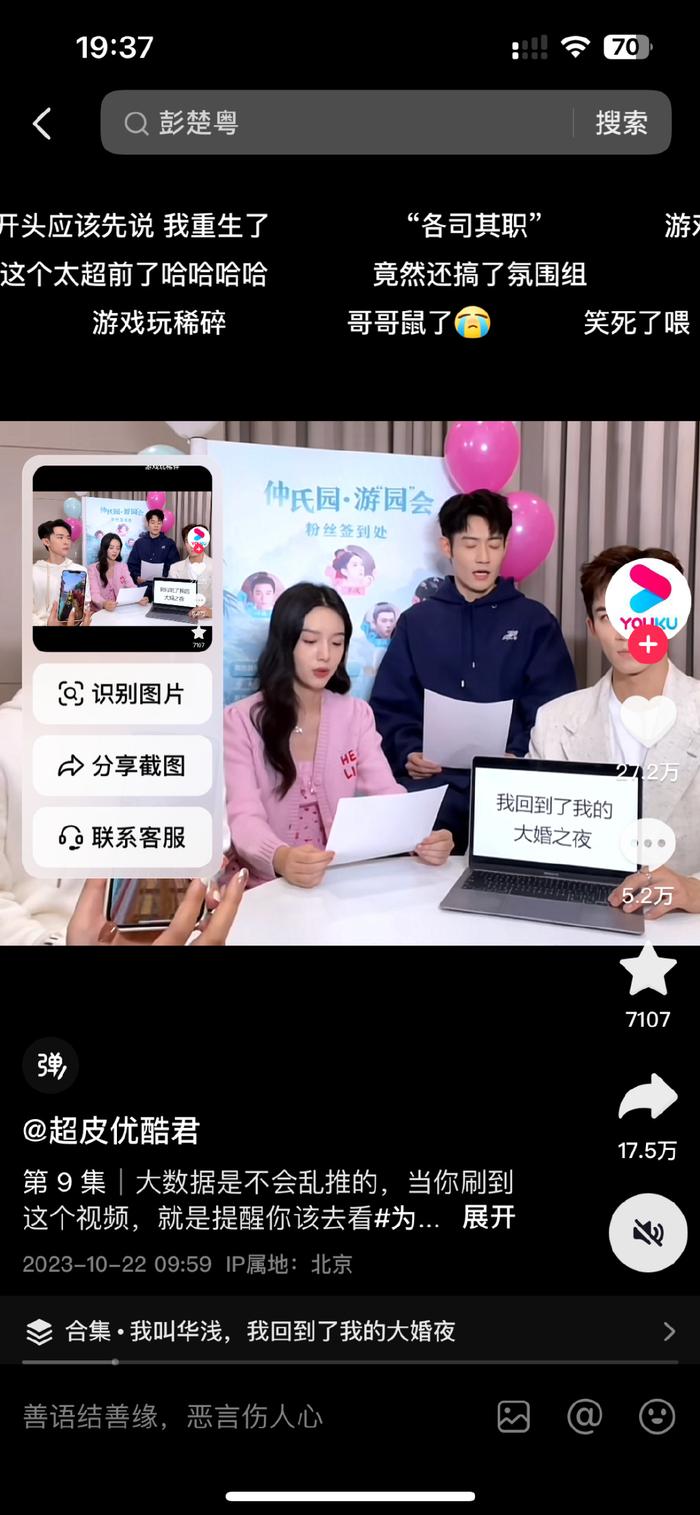The width and height of the screenshot is (700, 1515).
Task: Open the search field with 彭楚粤
Action: point(340,123)
